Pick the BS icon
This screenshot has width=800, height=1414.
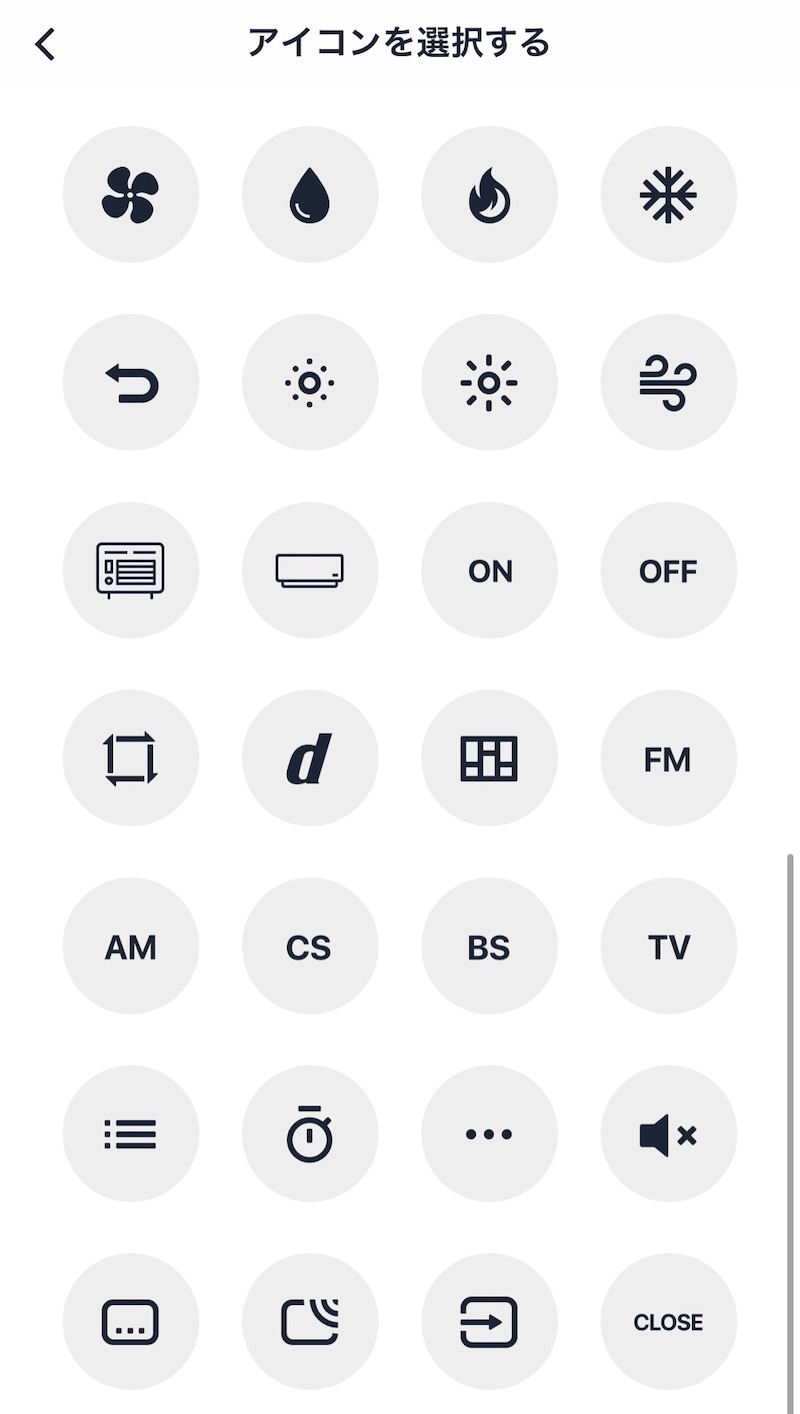pyautogui.click(x=489, y=946)
